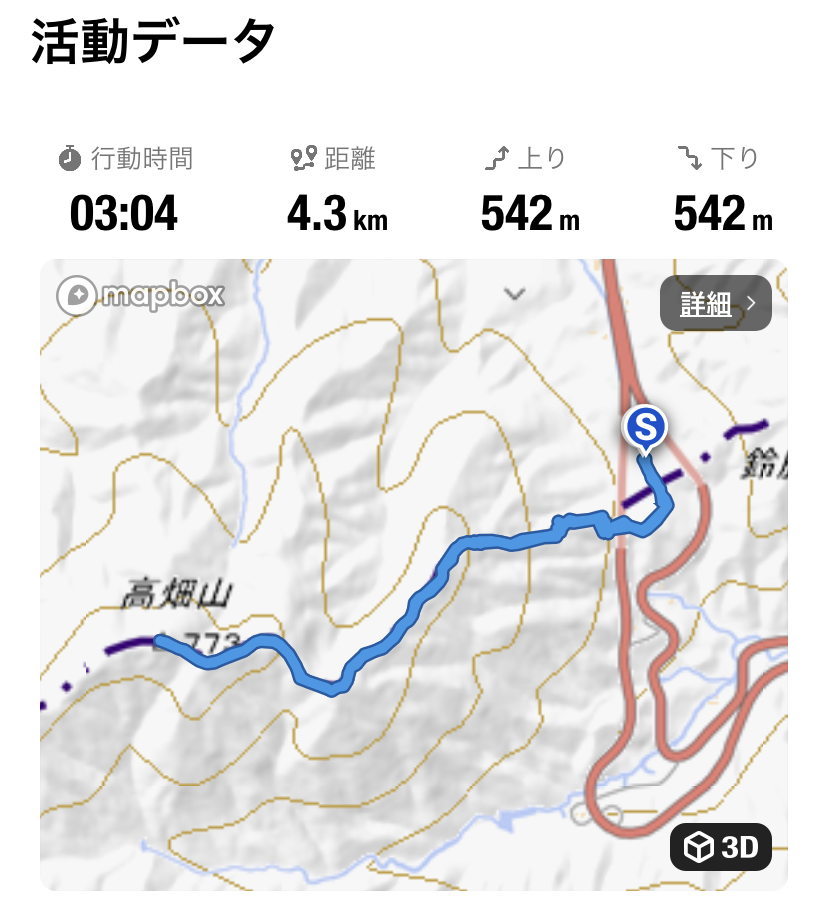The height and width of the screenshot is (920, 828).
Task: Open the 詳細 map details button
Action: pos(715,304)
